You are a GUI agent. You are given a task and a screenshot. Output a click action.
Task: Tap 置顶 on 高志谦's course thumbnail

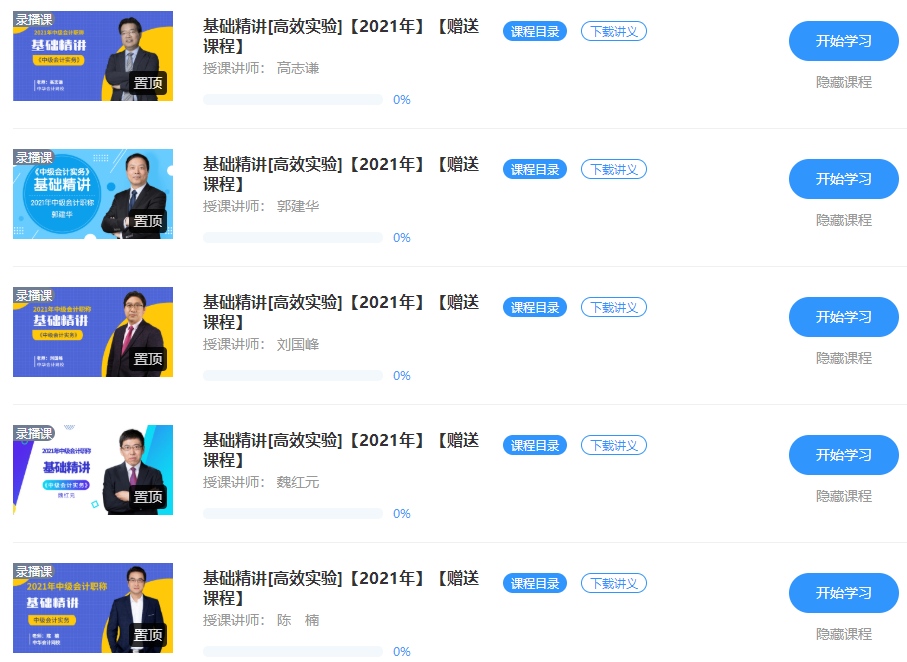[148, 83]
